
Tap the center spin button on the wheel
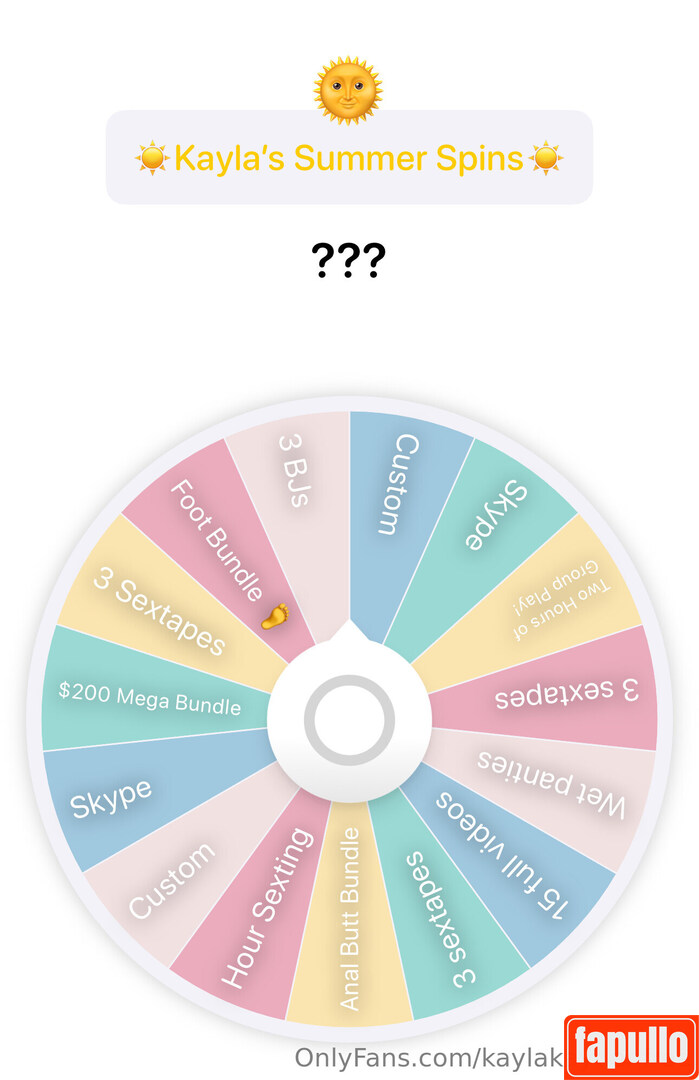point(349,719)
